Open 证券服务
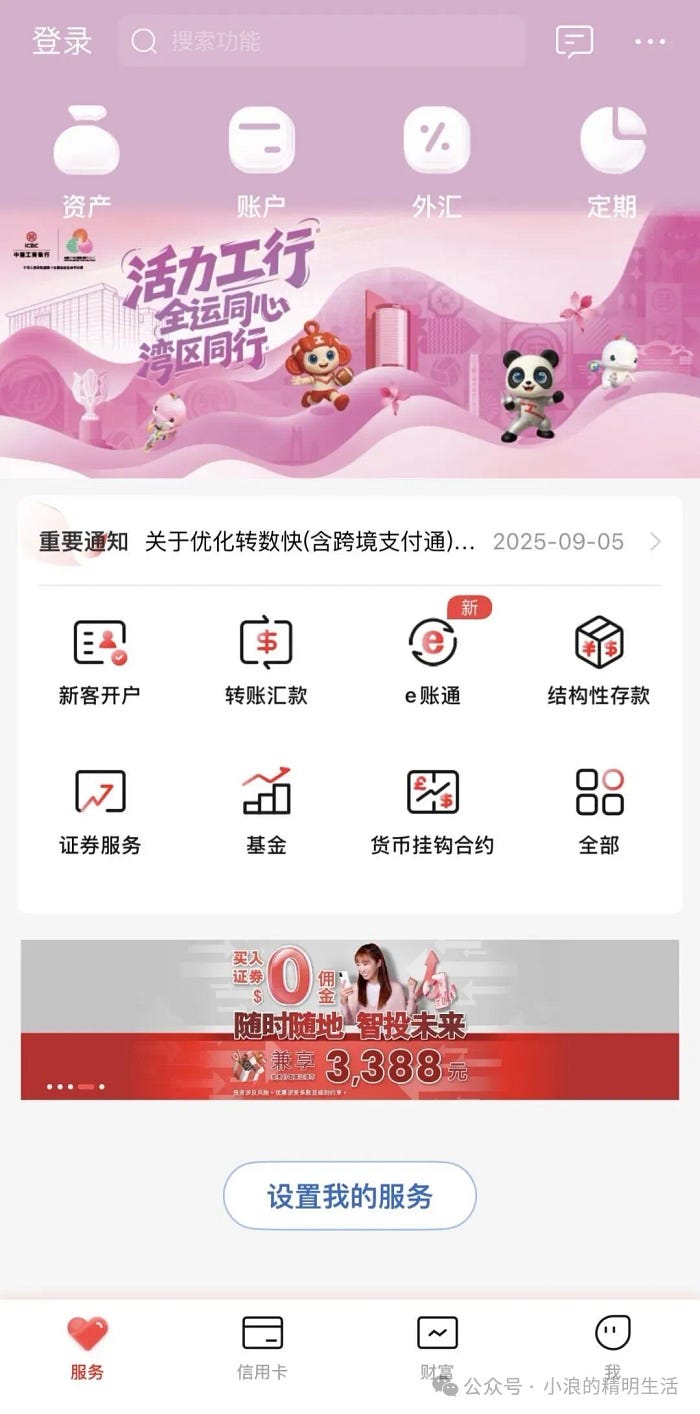 tap(100, 810)
